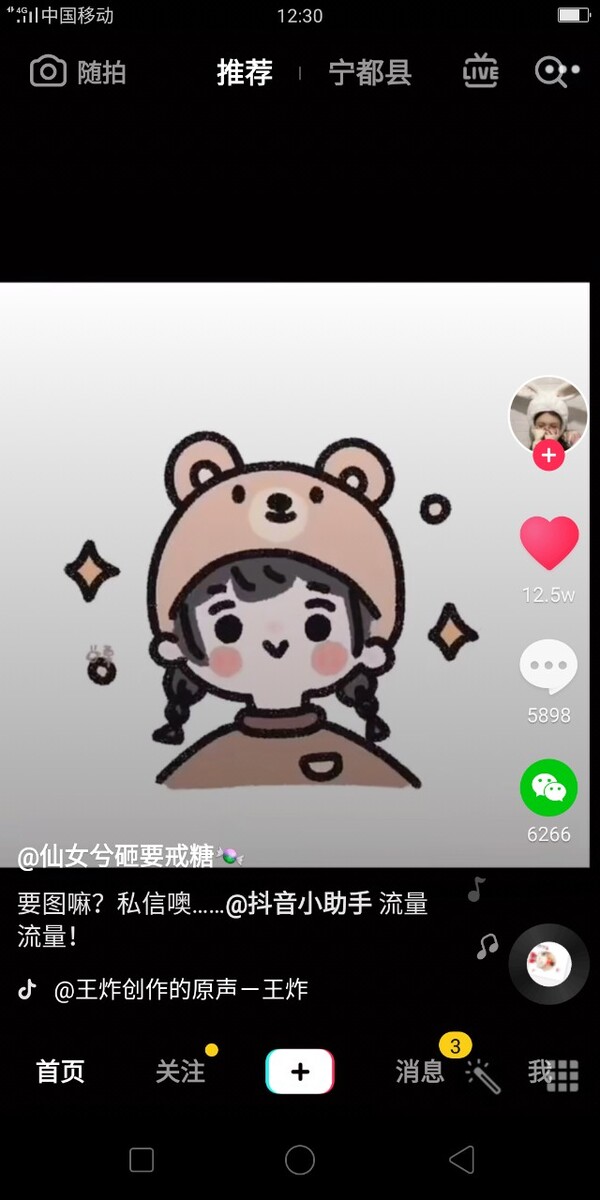Tap the spinning music disc
The width and height of the screenshot is (600, 1200).
pos(549,965)
